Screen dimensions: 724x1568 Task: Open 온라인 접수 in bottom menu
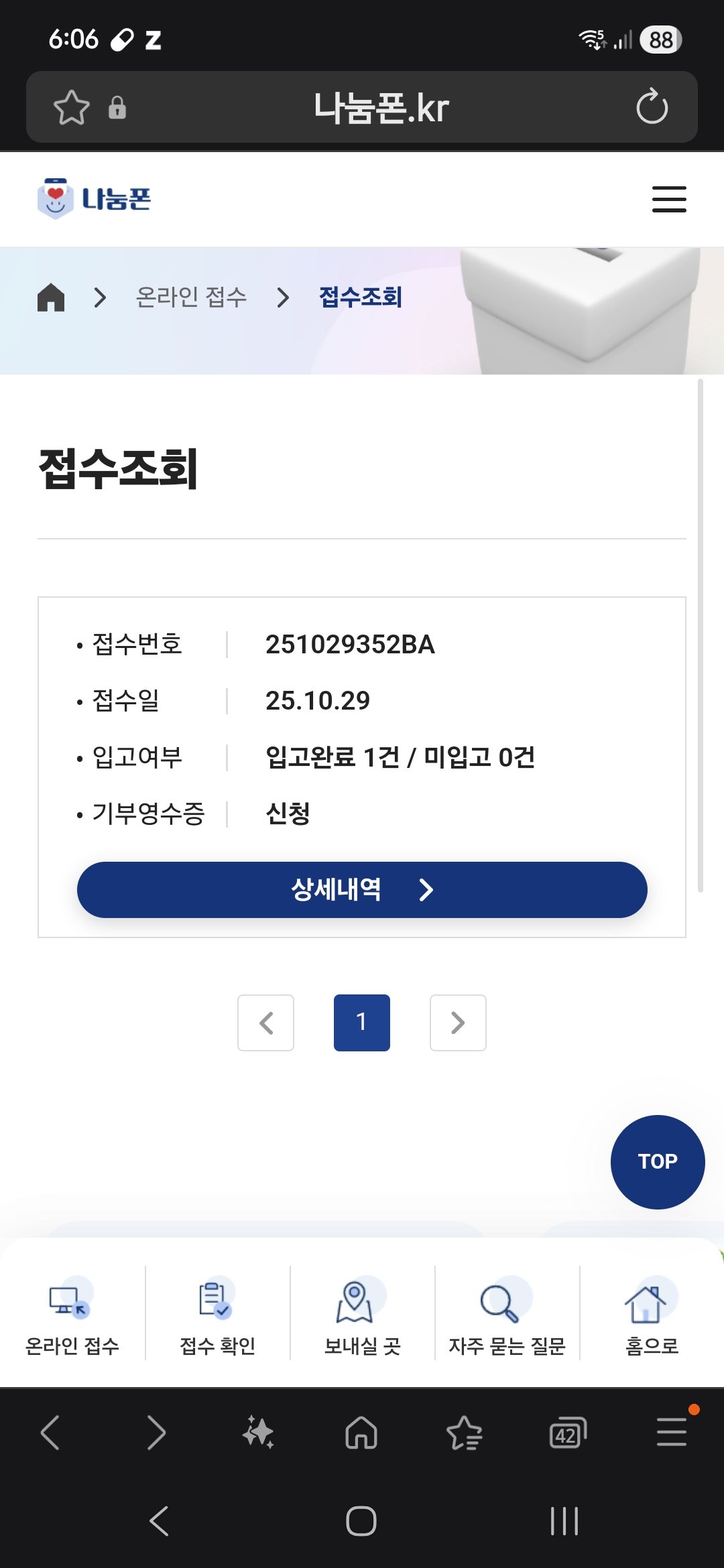72,1313
